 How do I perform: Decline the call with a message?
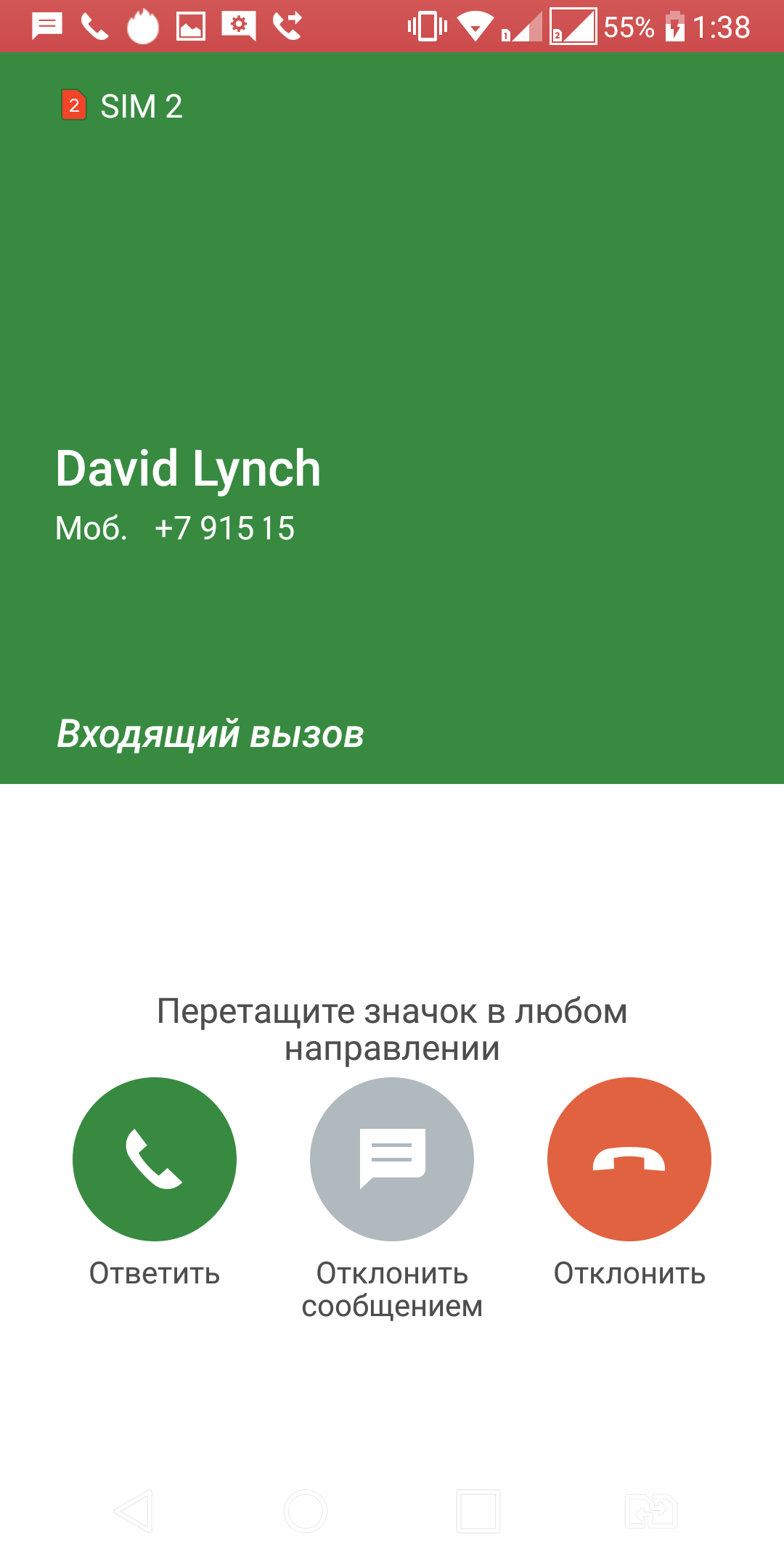point(392,1159)
